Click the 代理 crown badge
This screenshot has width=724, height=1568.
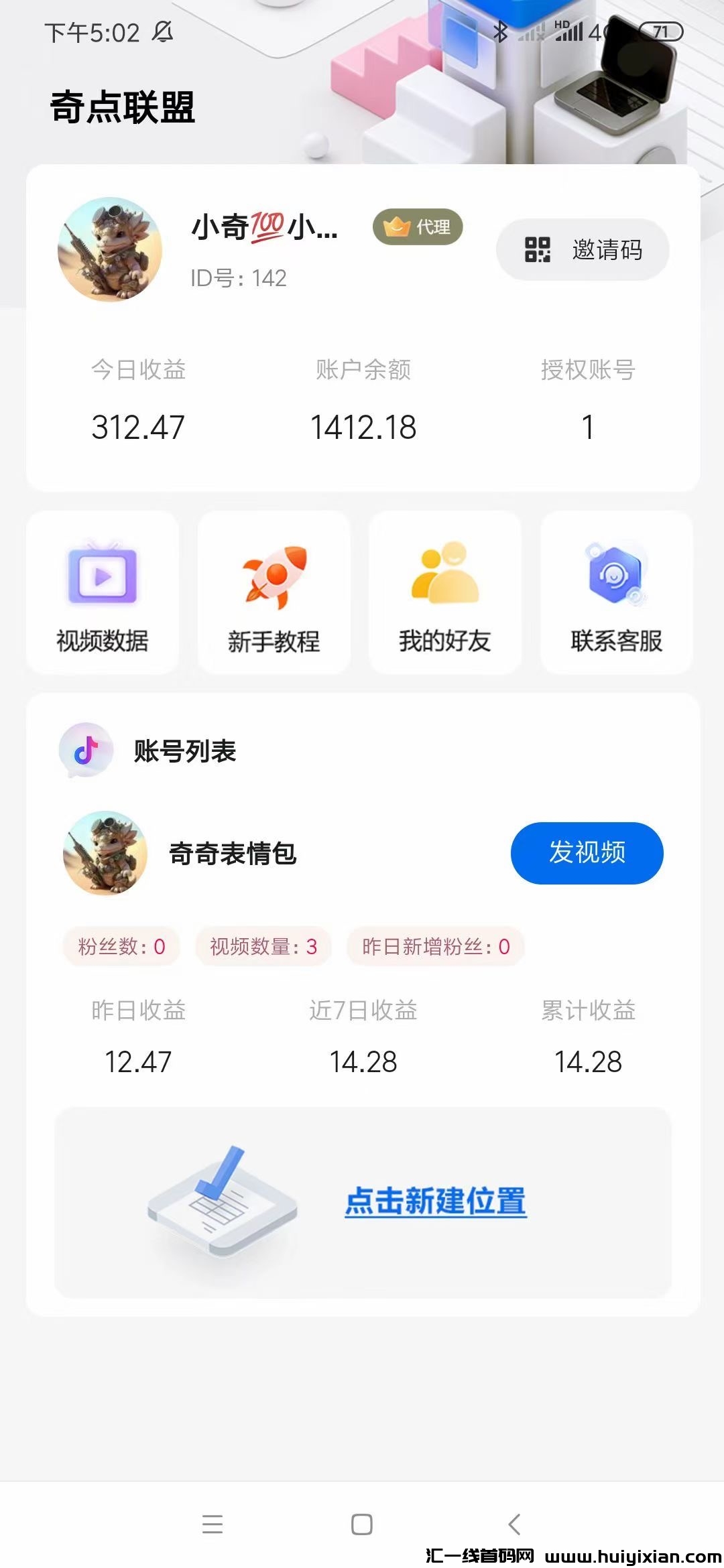(x=417, y=228)
